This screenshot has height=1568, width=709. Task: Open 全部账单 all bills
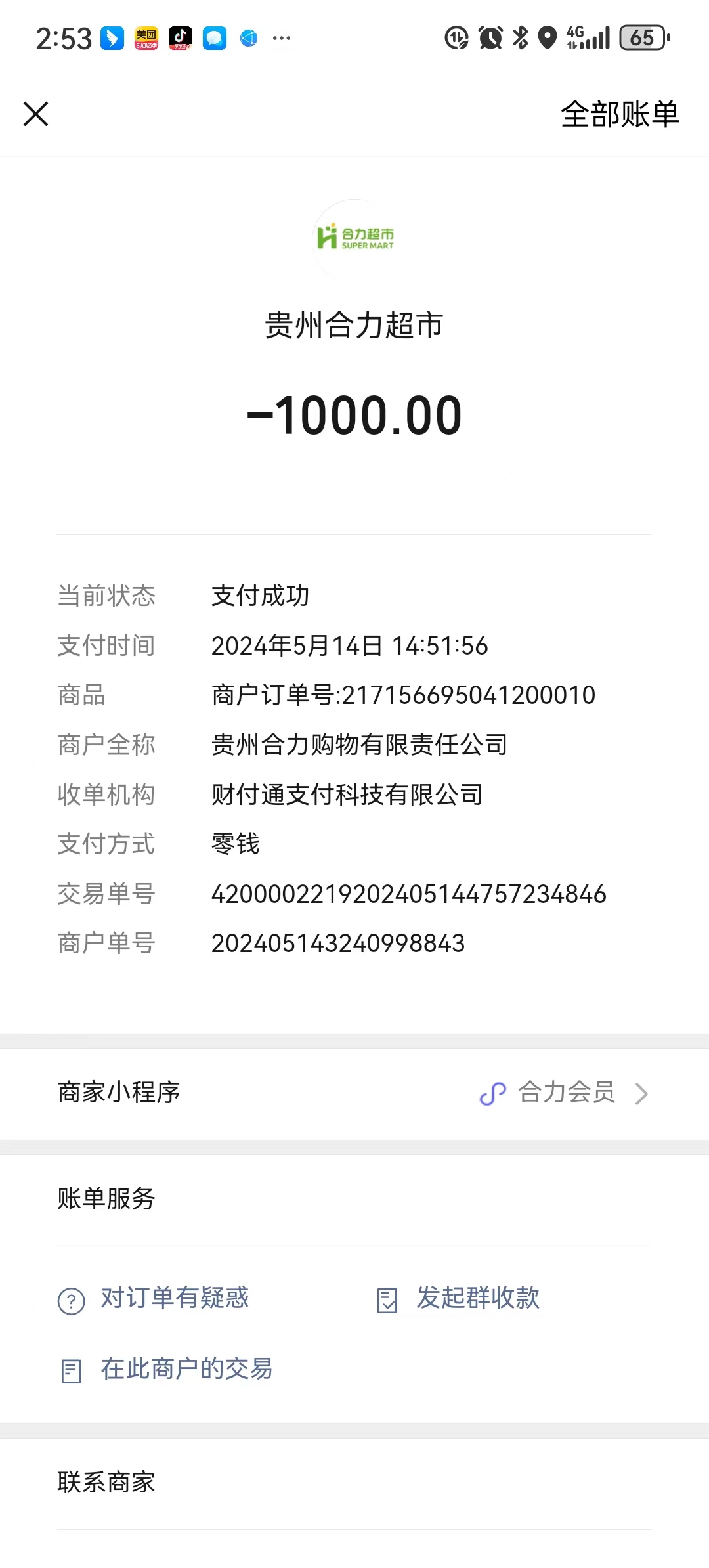(619, 114)
